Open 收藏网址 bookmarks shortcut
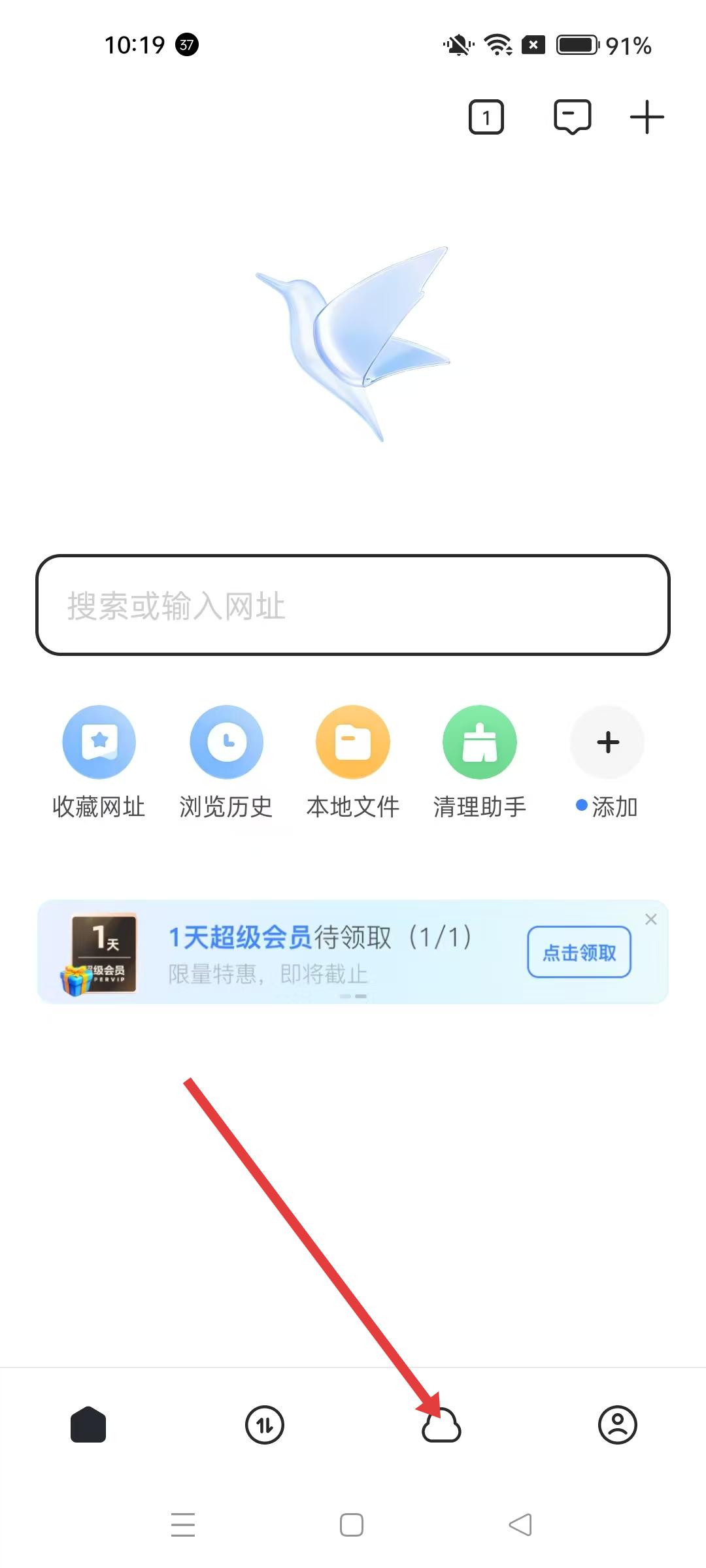The image size is (706, 1568). (x=99, y=742)
